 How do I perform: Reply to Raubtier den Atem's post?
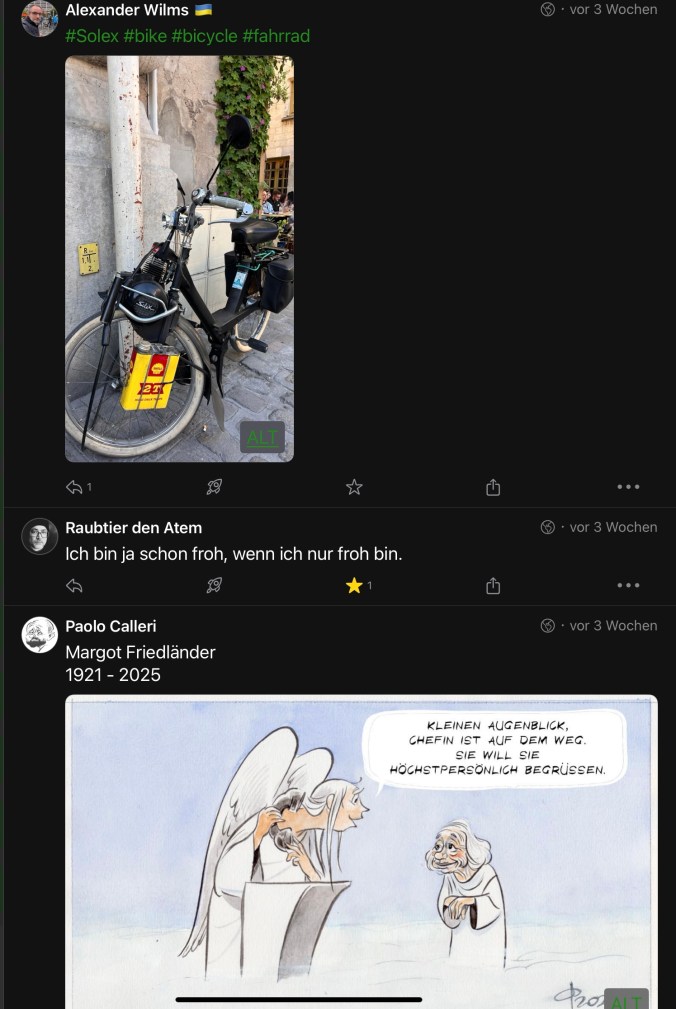(x=74, y=586)
